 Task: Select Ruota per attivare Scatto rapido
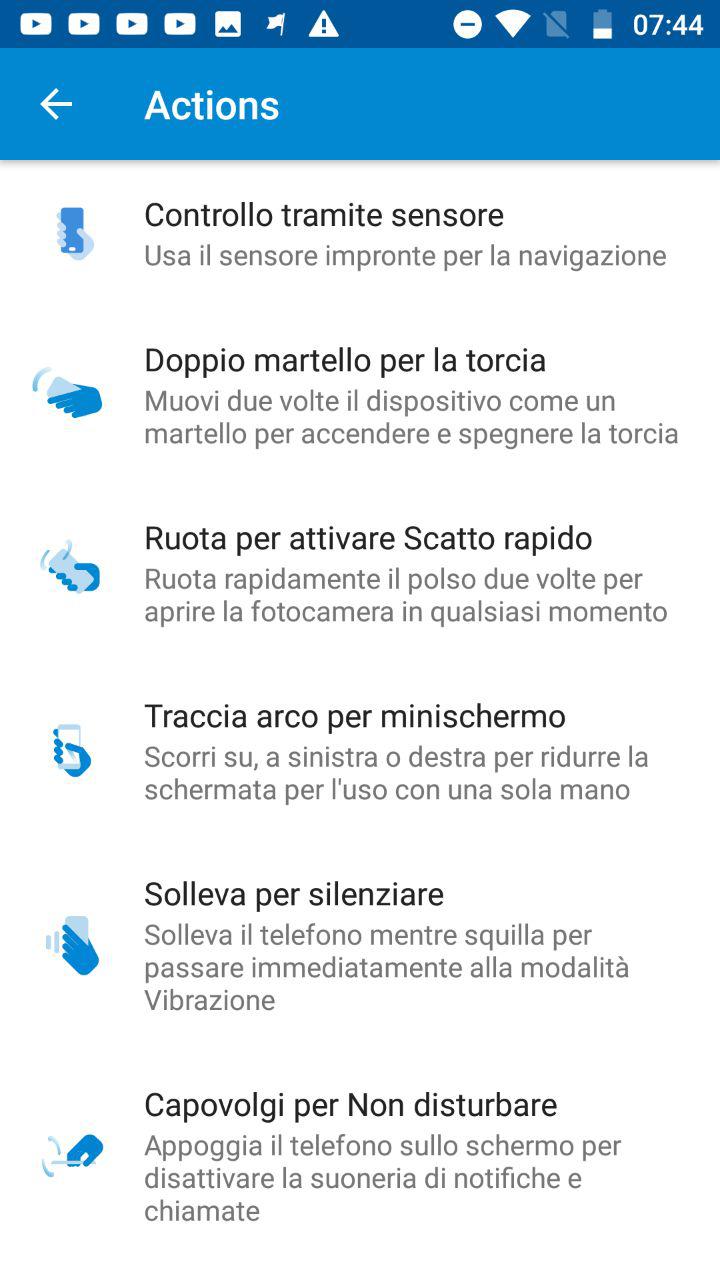(360, 573)
